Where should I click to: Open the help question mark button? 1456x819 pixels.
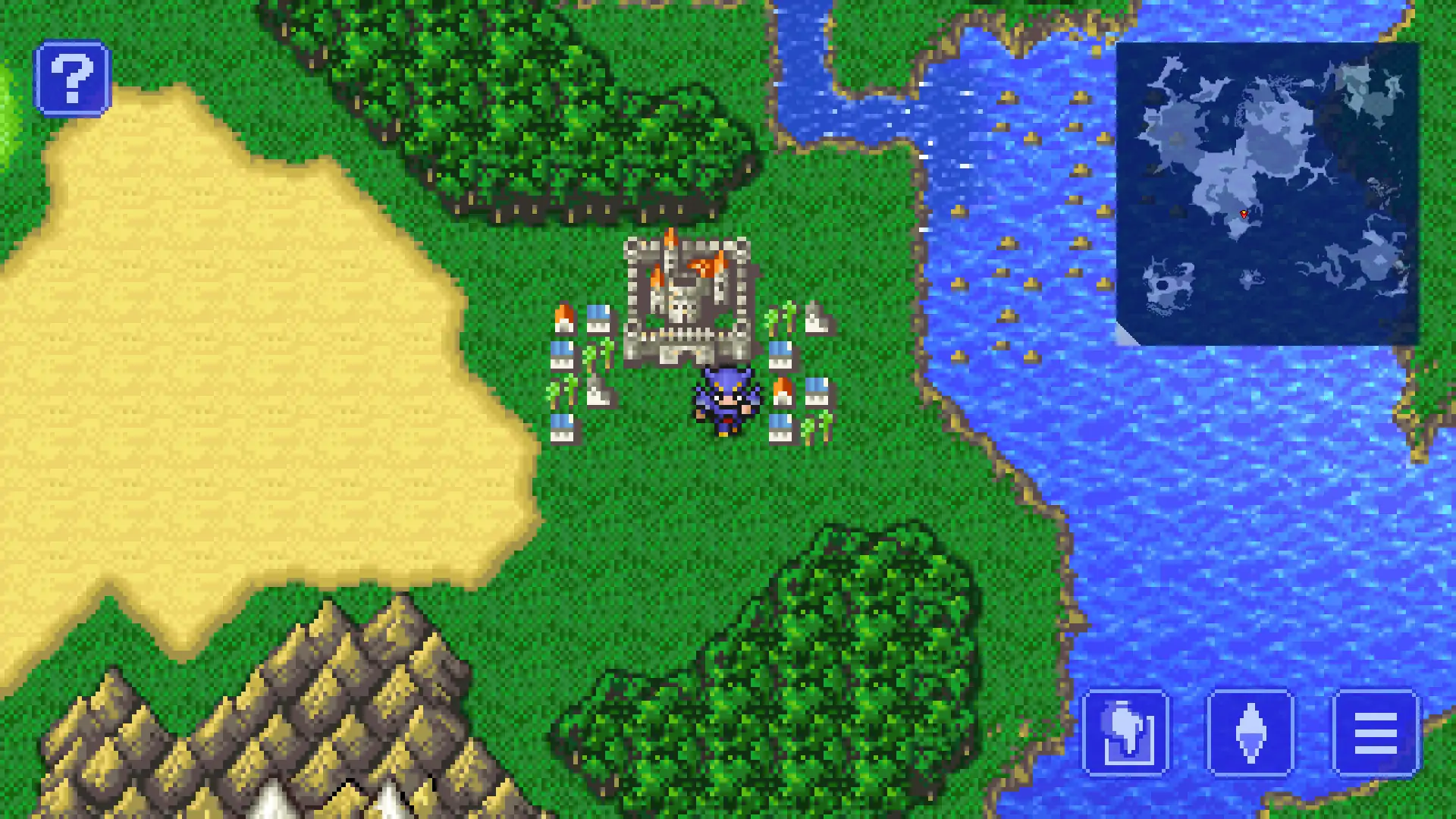(x=72, y=78)
